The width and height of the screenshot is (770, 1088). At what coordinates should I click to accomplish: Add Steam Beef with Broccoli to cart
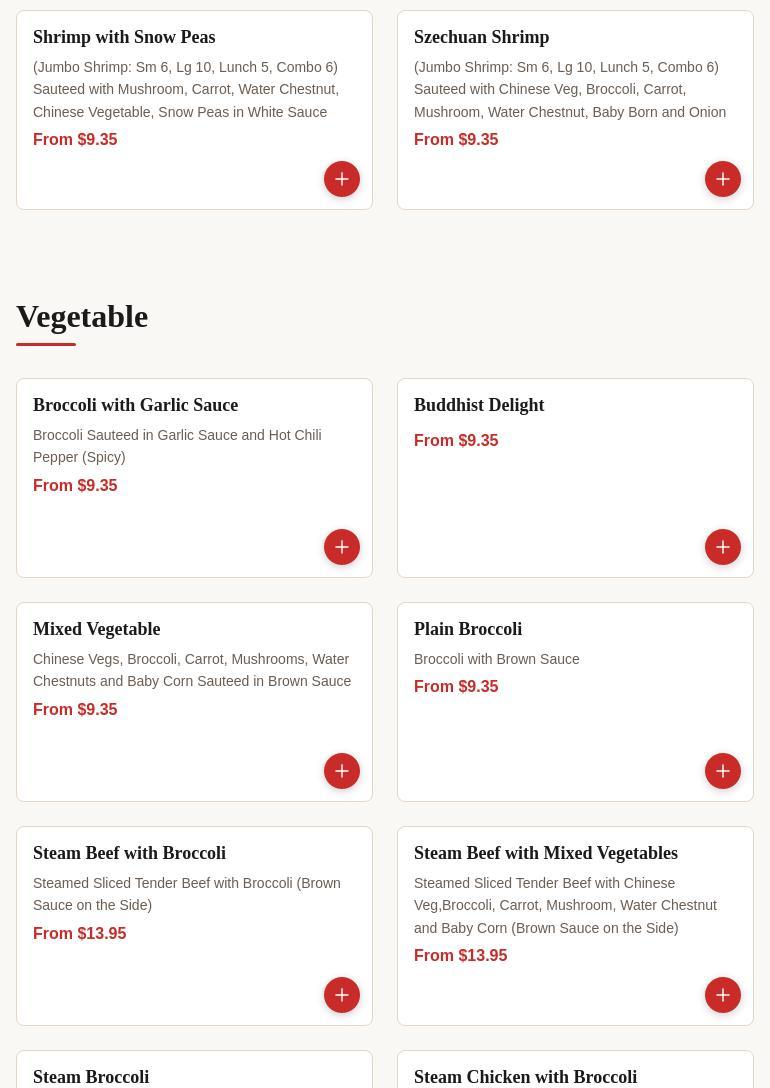[342, 995]
